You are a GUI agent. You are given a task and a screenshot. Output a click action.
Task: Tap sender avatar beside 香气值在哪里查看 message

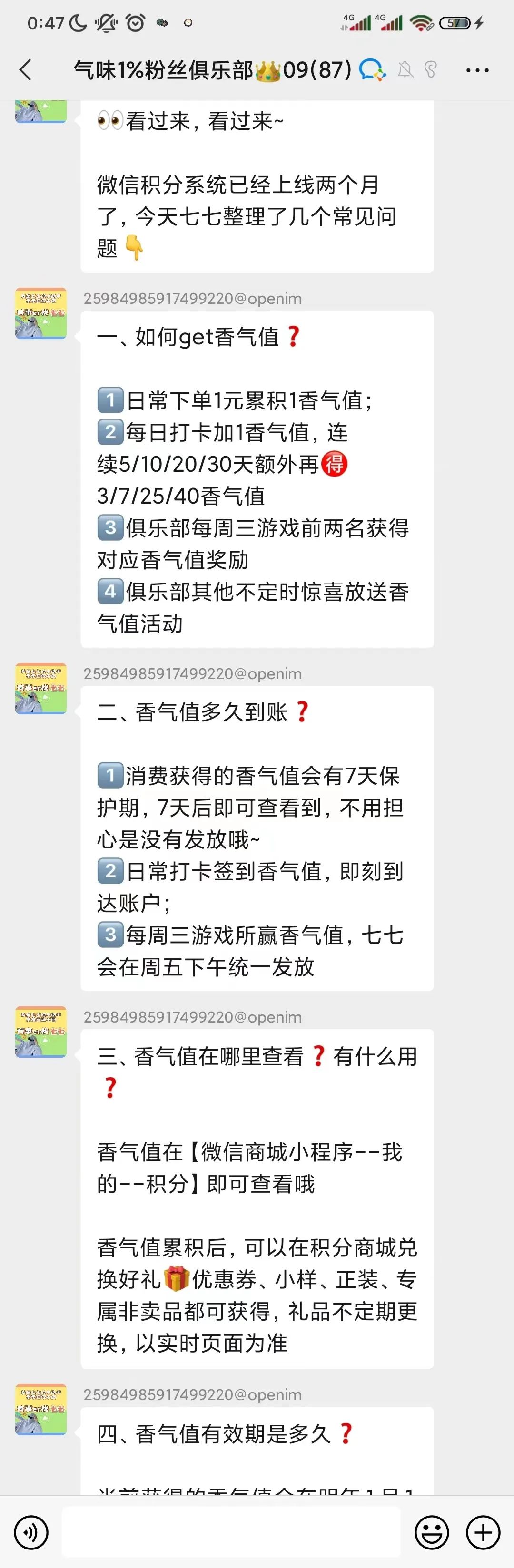tap(41, 1032)
